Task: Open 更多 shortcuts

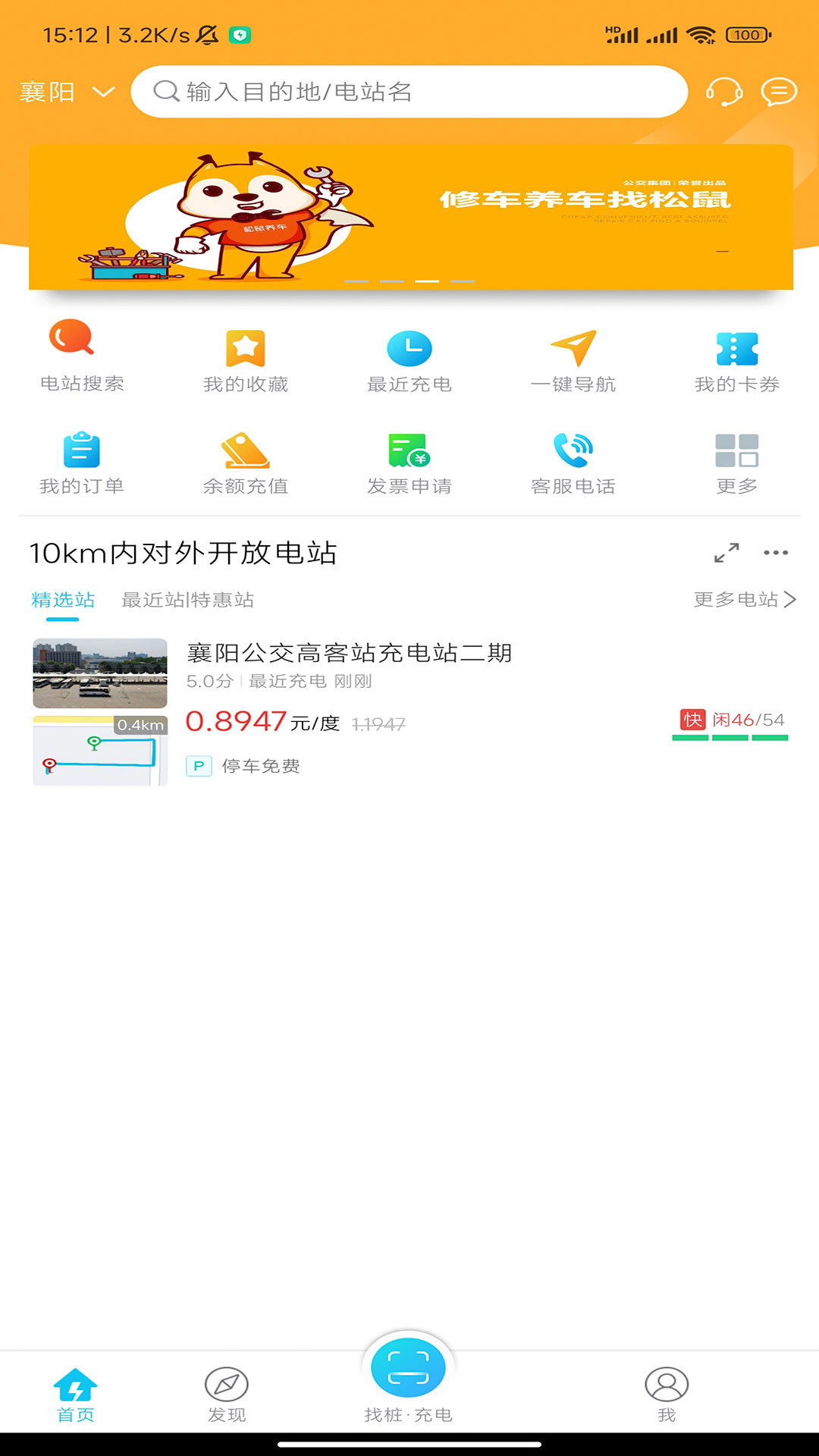Action: tap(737, 463)
